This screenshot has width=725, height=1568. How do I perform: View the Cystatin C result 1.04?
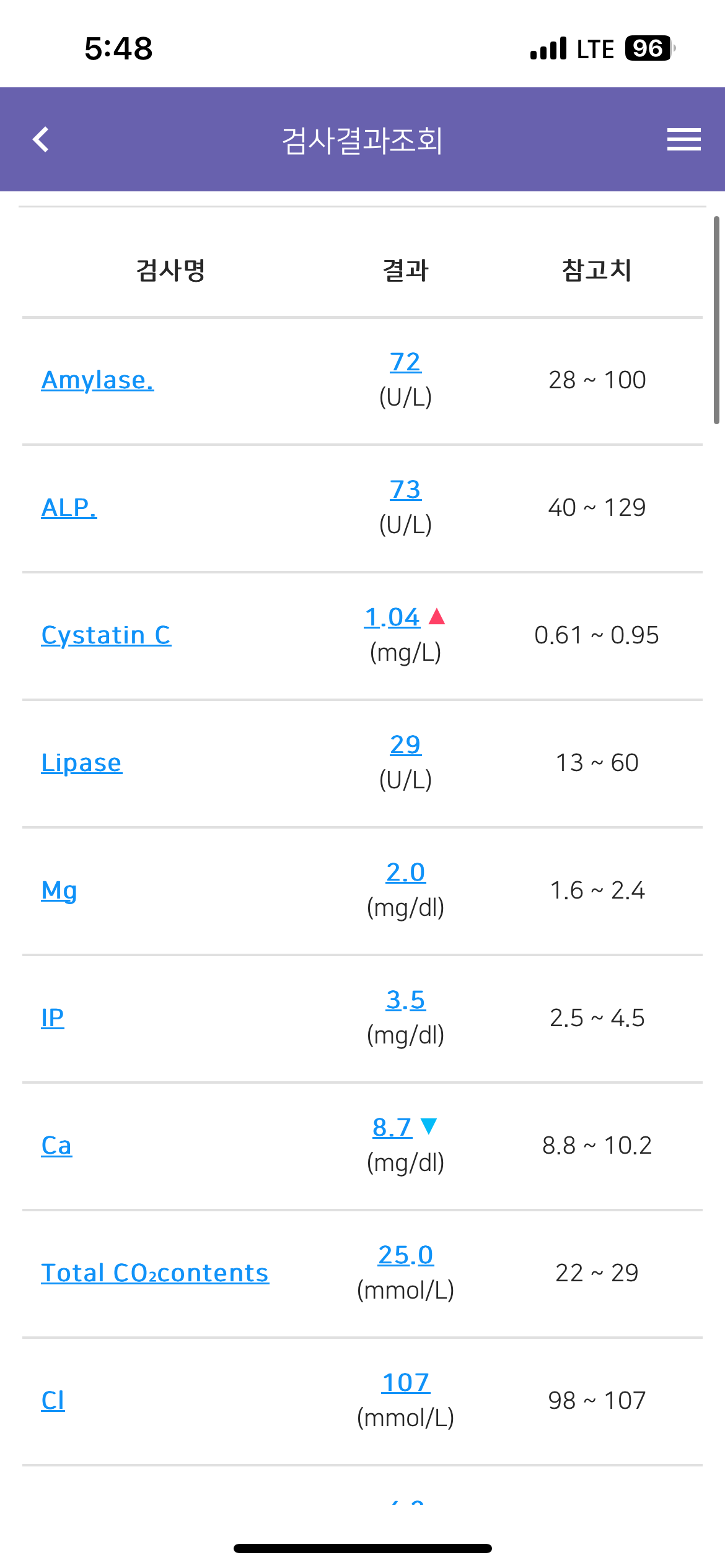click(x=392, y=617)
